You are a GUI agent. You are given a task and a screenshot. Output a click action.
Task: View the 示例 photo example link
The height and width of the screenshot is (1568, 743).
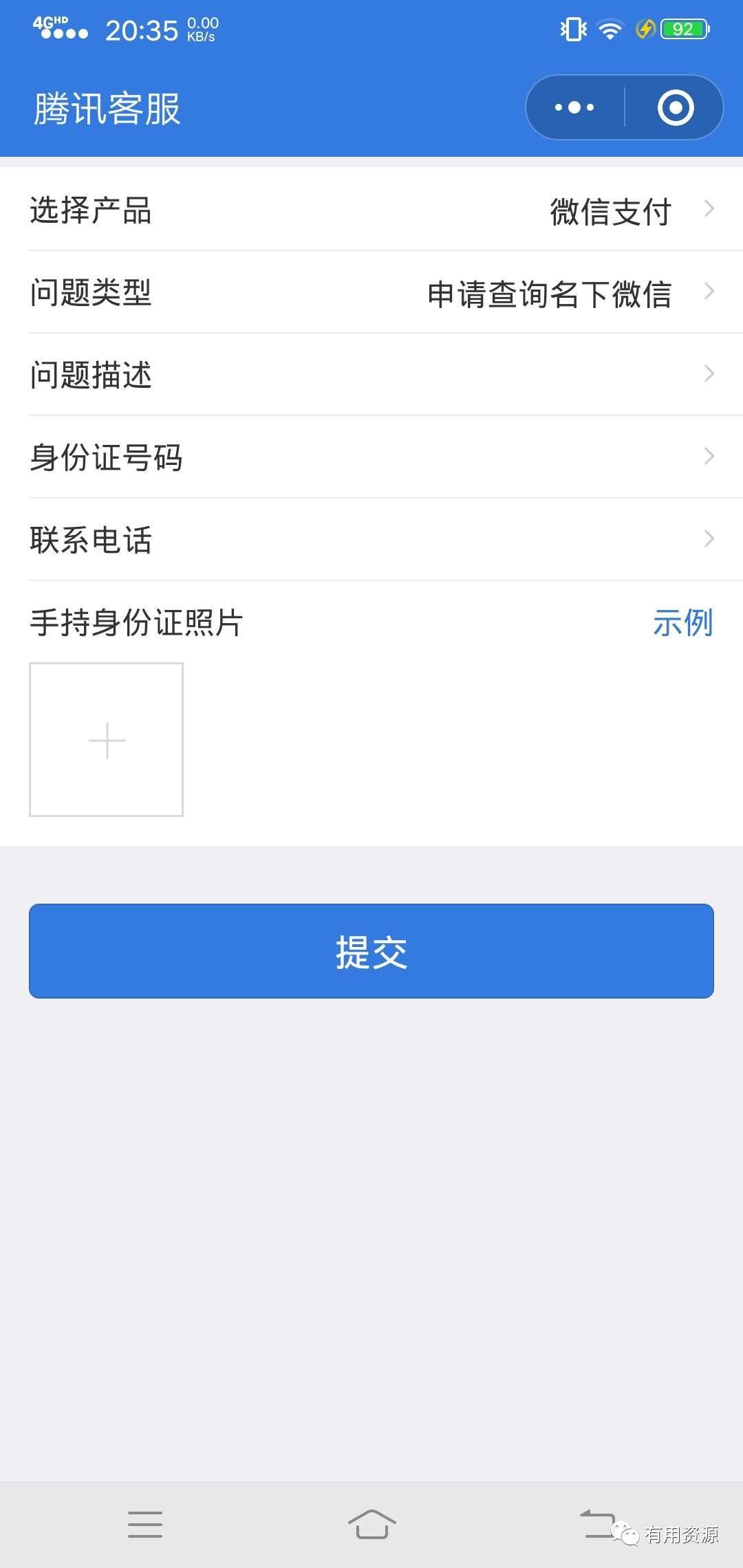click(682, 623)
